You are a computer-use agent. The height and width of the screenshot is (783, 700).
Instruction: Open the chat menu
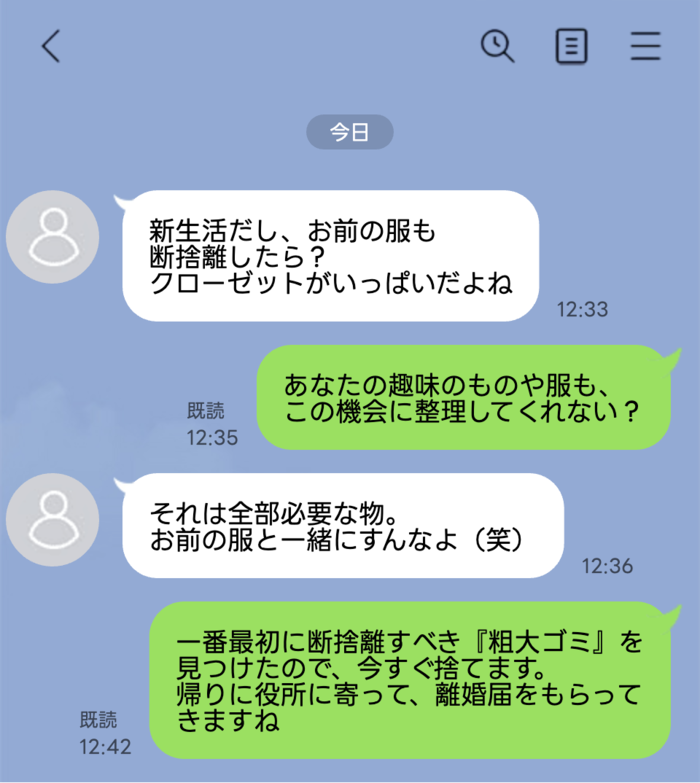(645, 46)
